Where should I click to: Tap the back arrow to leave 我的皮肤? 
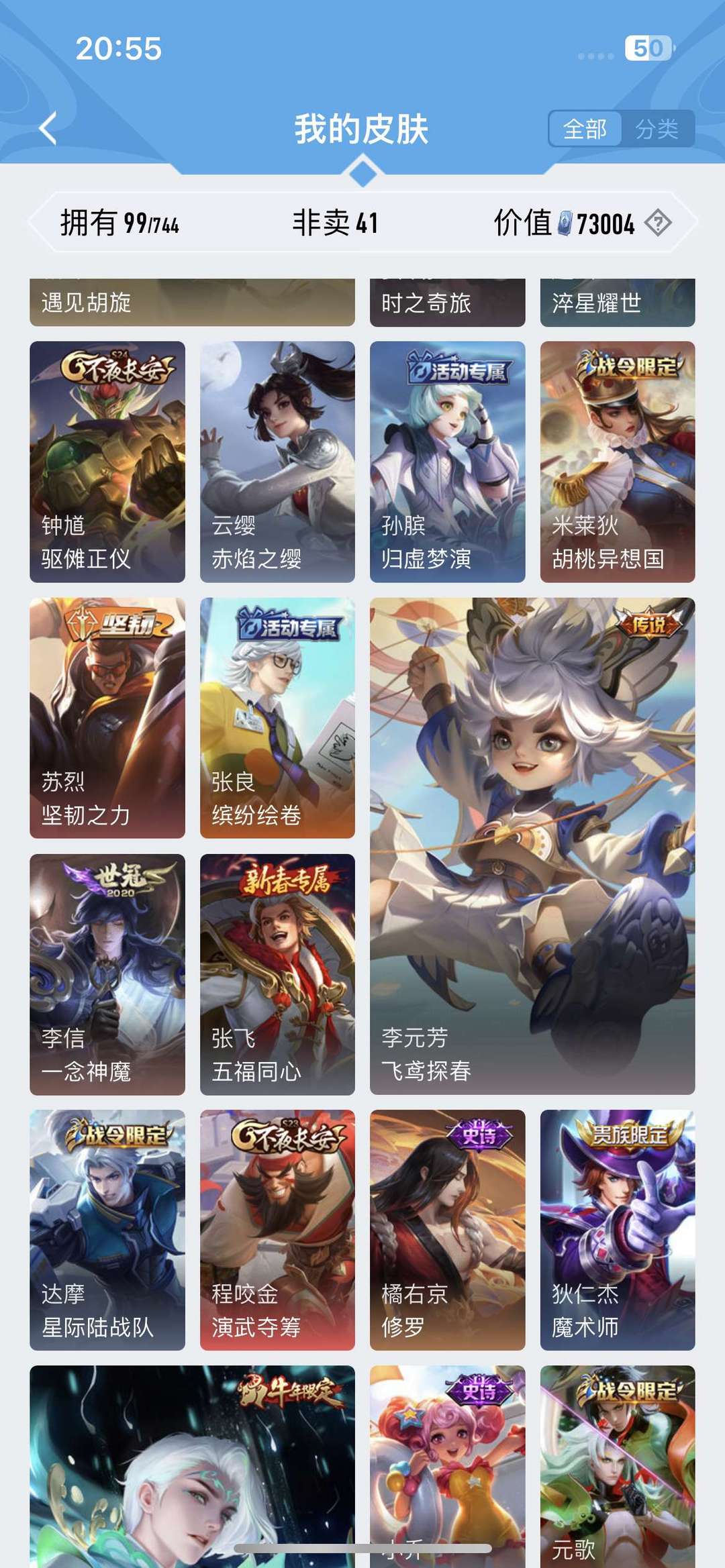click(47, 127)
